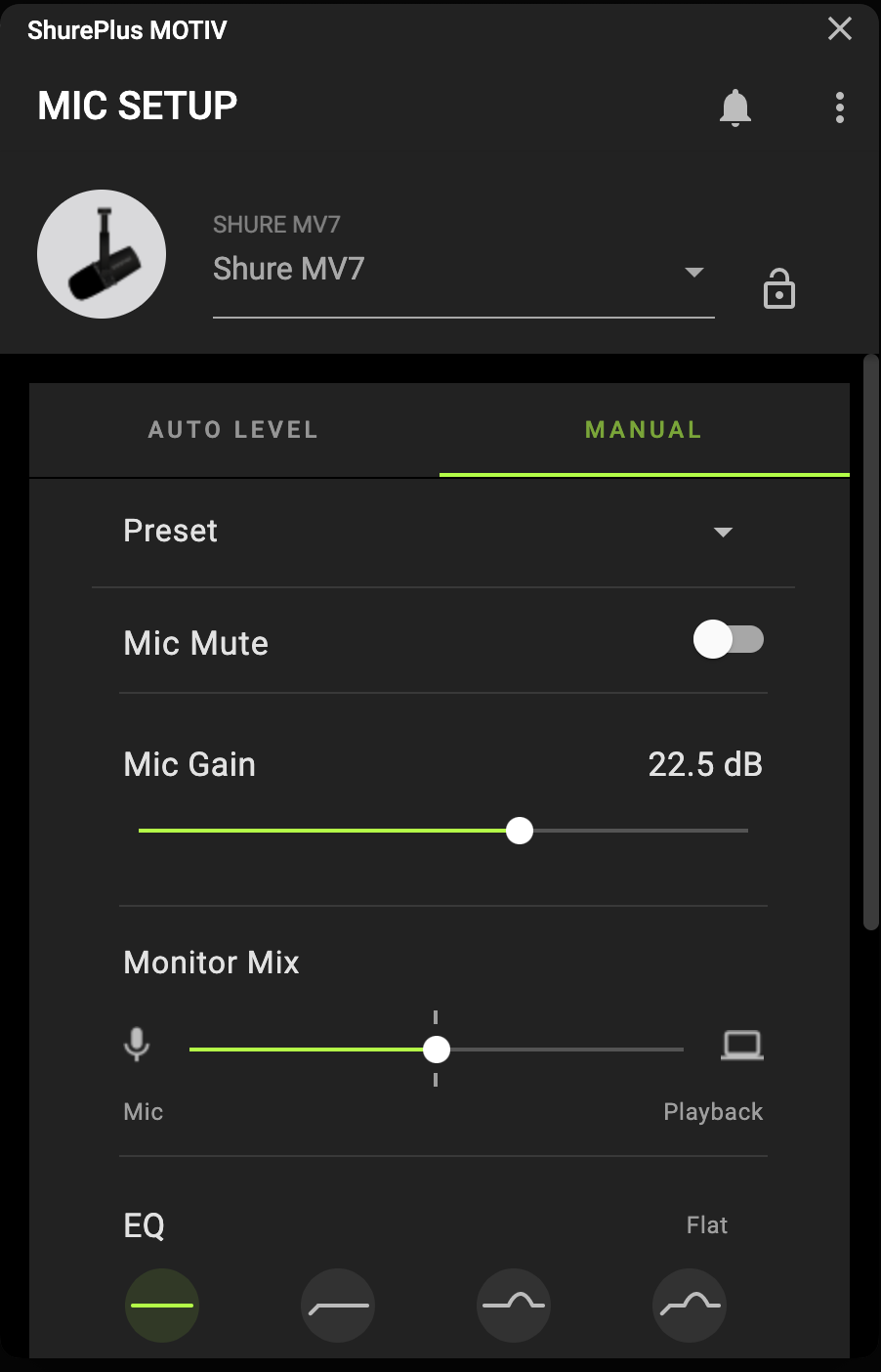
Task: Switch to the AUTO LEVEL tab
Action: pos(232,429)
